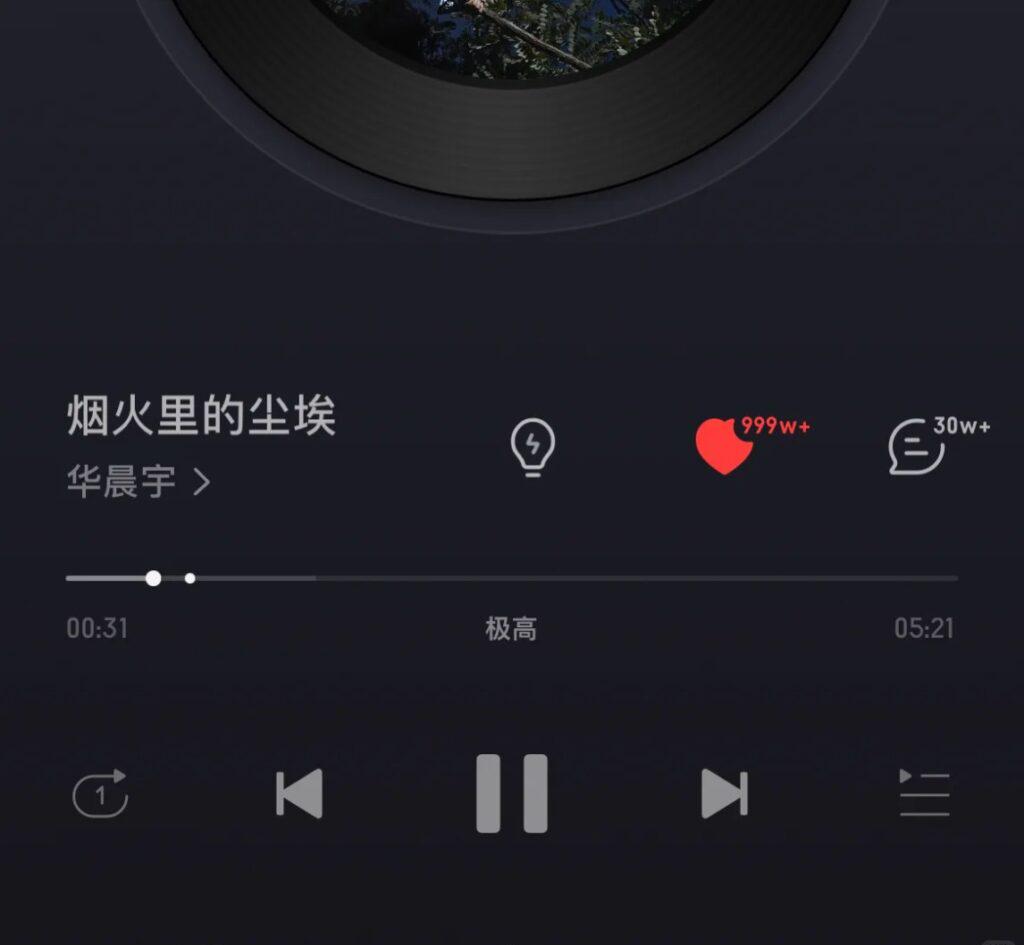Skip to the next track
The height and width of the screenshot is (945, 1024).
tap(724, 794)
